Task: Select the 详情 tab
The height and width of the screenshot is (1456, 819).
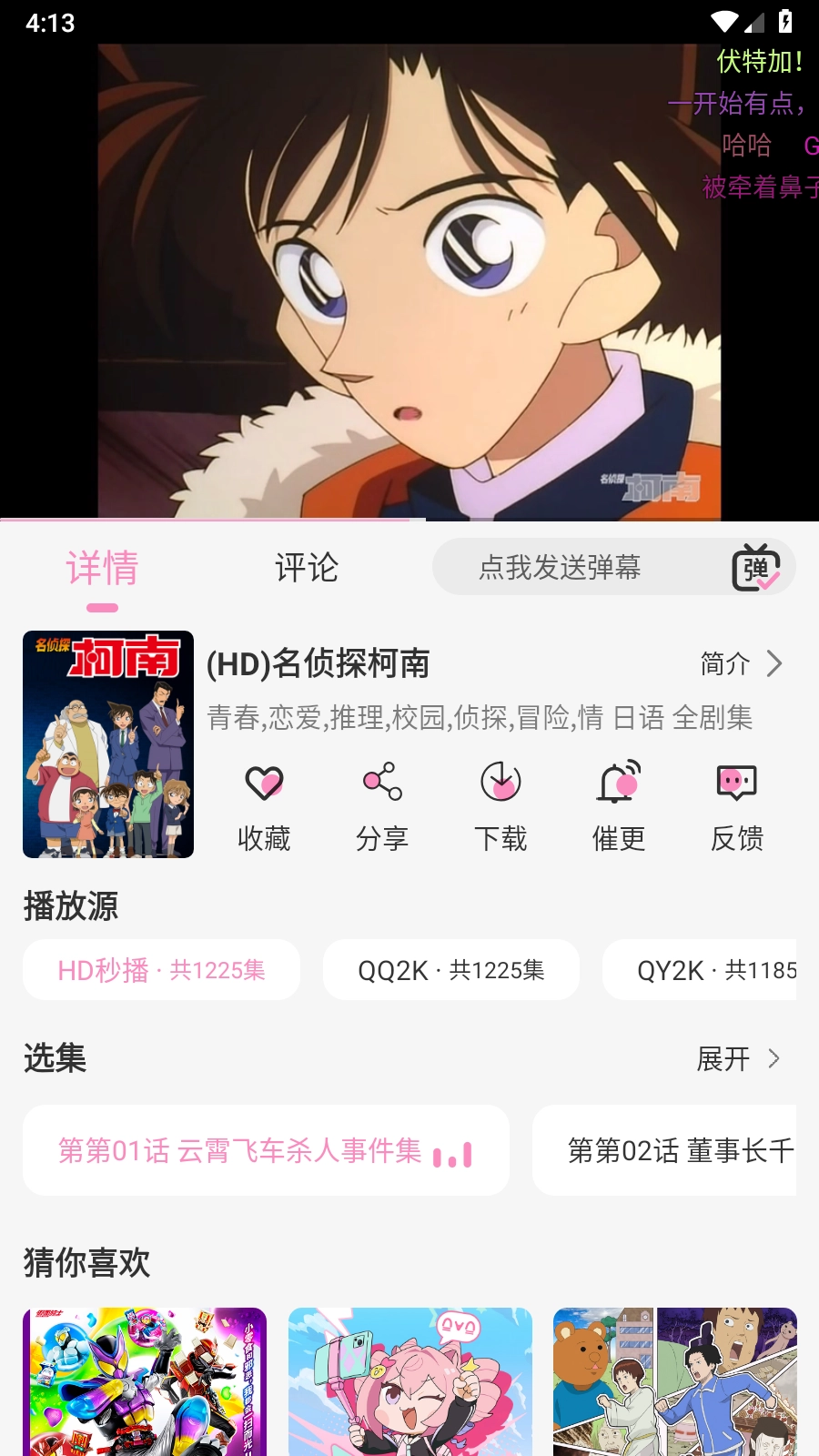Action: (x=102, y=568)
